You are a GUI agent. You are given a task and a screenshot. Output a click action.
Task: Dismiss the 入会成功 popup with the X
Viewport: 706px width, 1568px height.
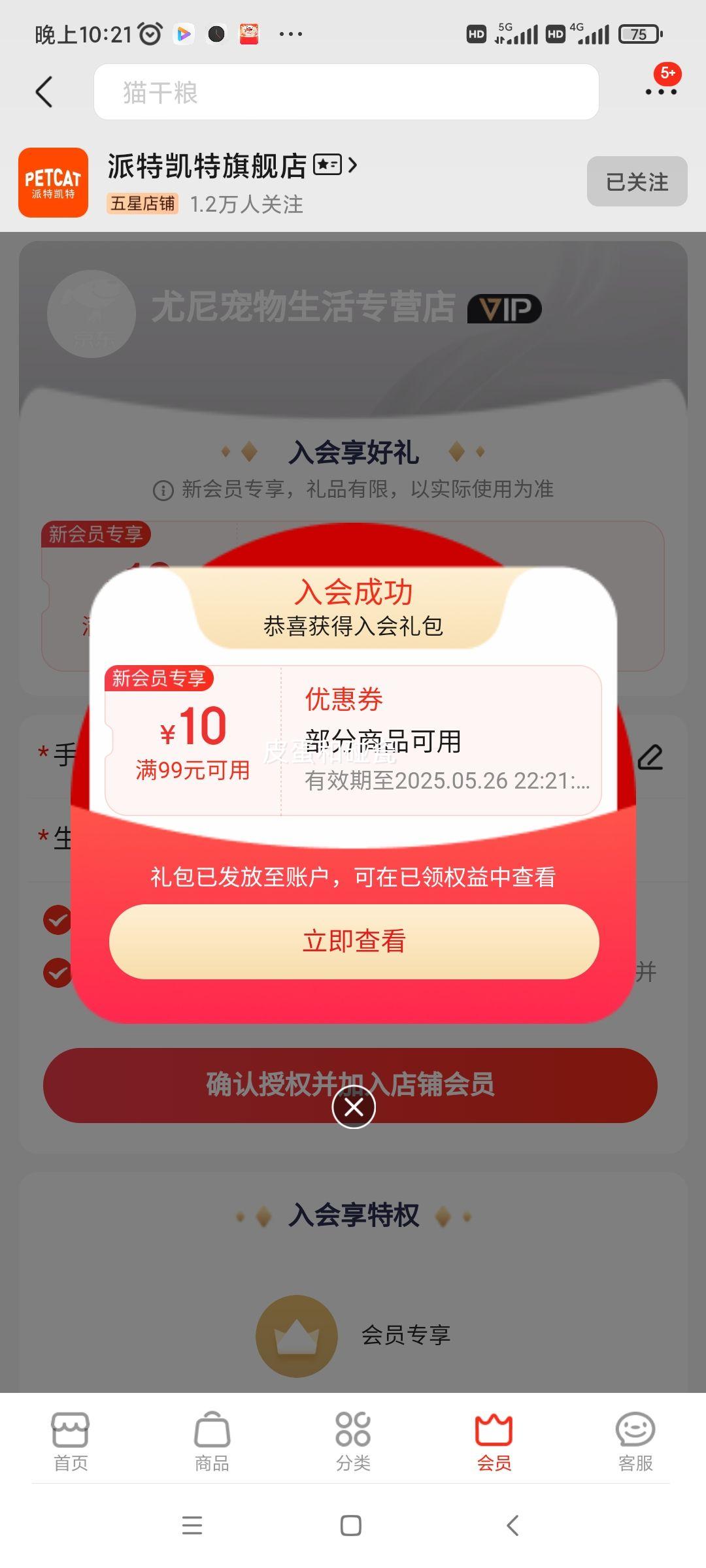[x=354, y=1107]
